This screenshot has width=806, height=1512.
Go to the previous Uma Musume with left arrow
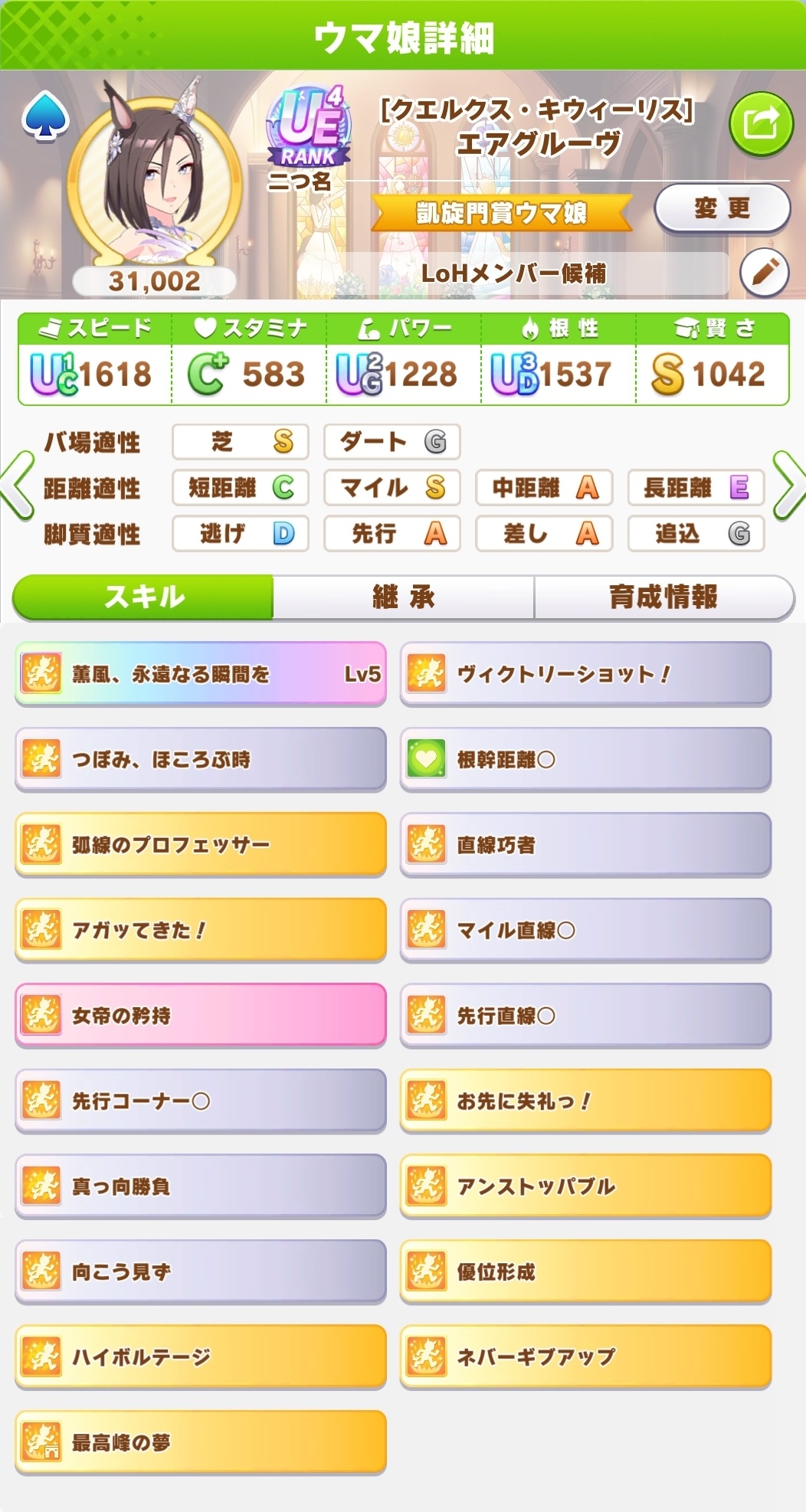[17, 486]
